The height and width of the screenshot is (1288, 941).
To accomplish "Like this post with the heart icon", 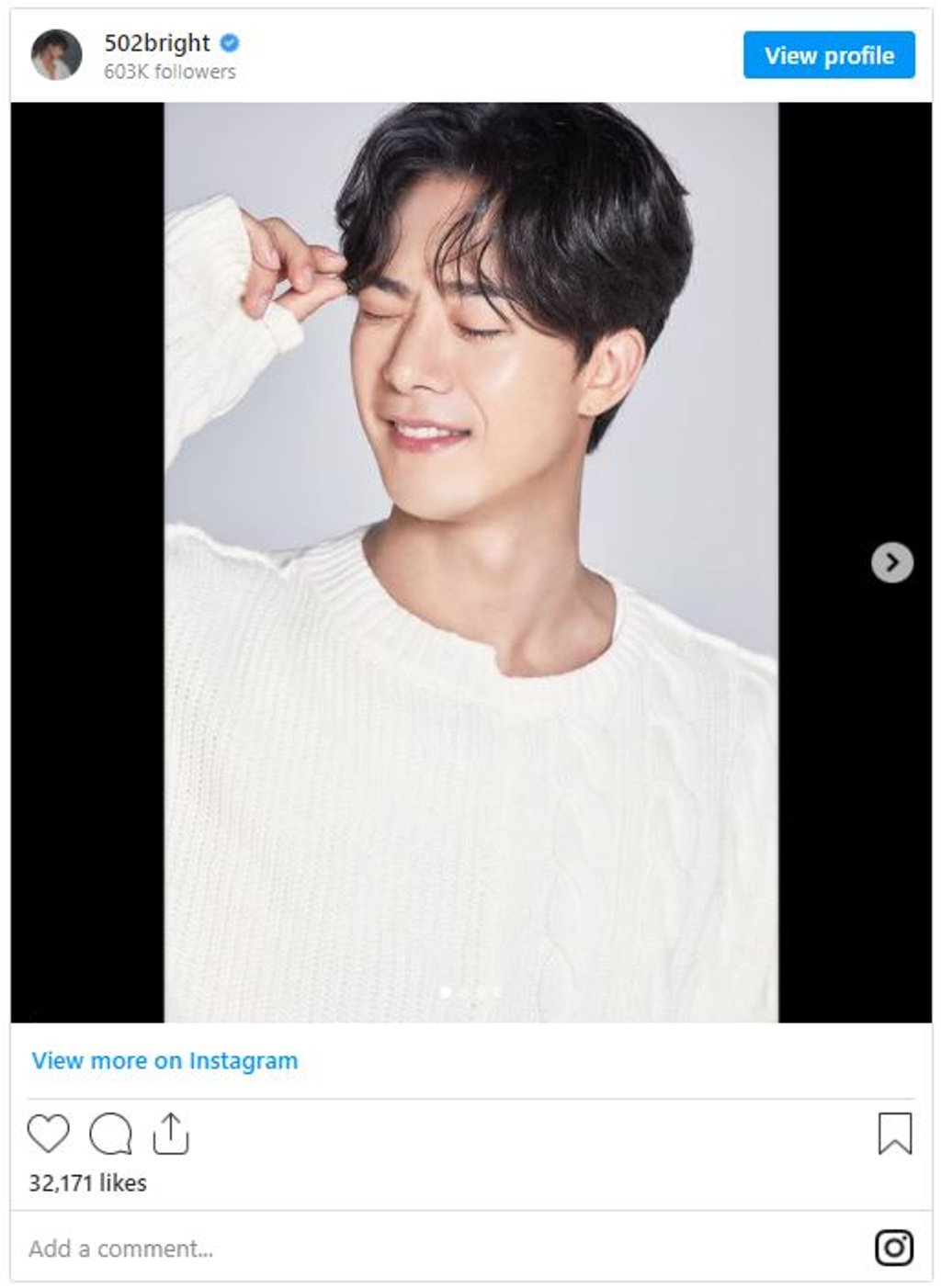I will coord(49,1134).
